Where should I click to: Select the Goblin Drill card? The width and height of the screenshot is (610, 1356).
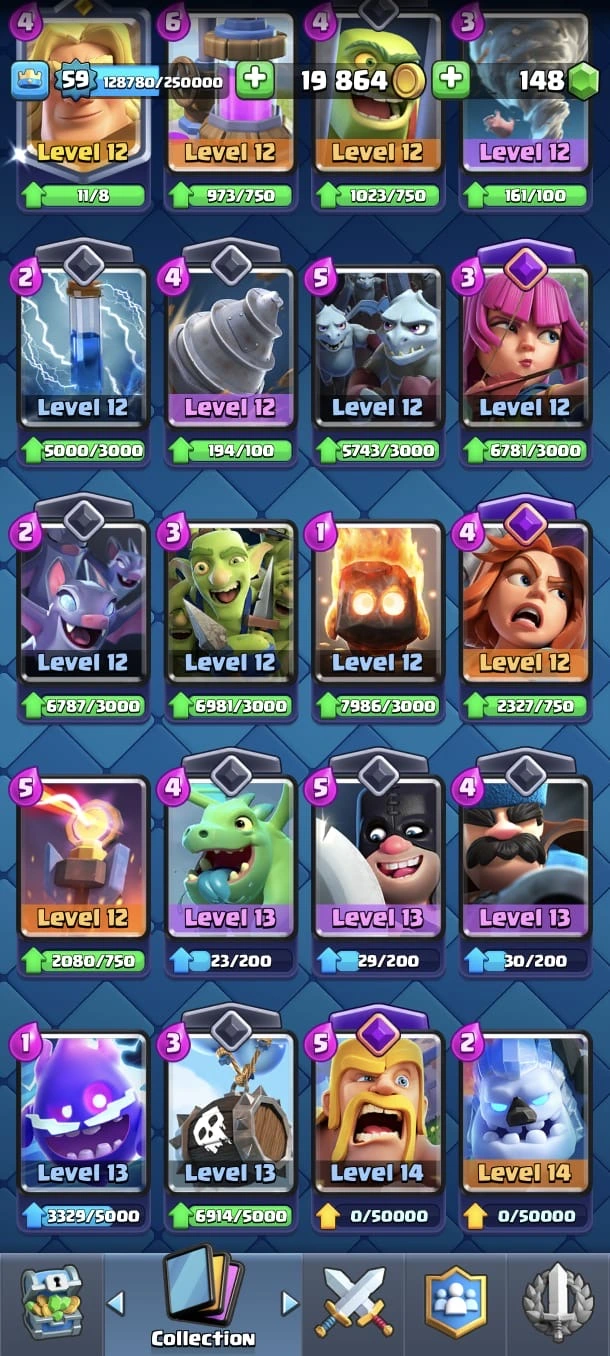(x=230, y=345)
